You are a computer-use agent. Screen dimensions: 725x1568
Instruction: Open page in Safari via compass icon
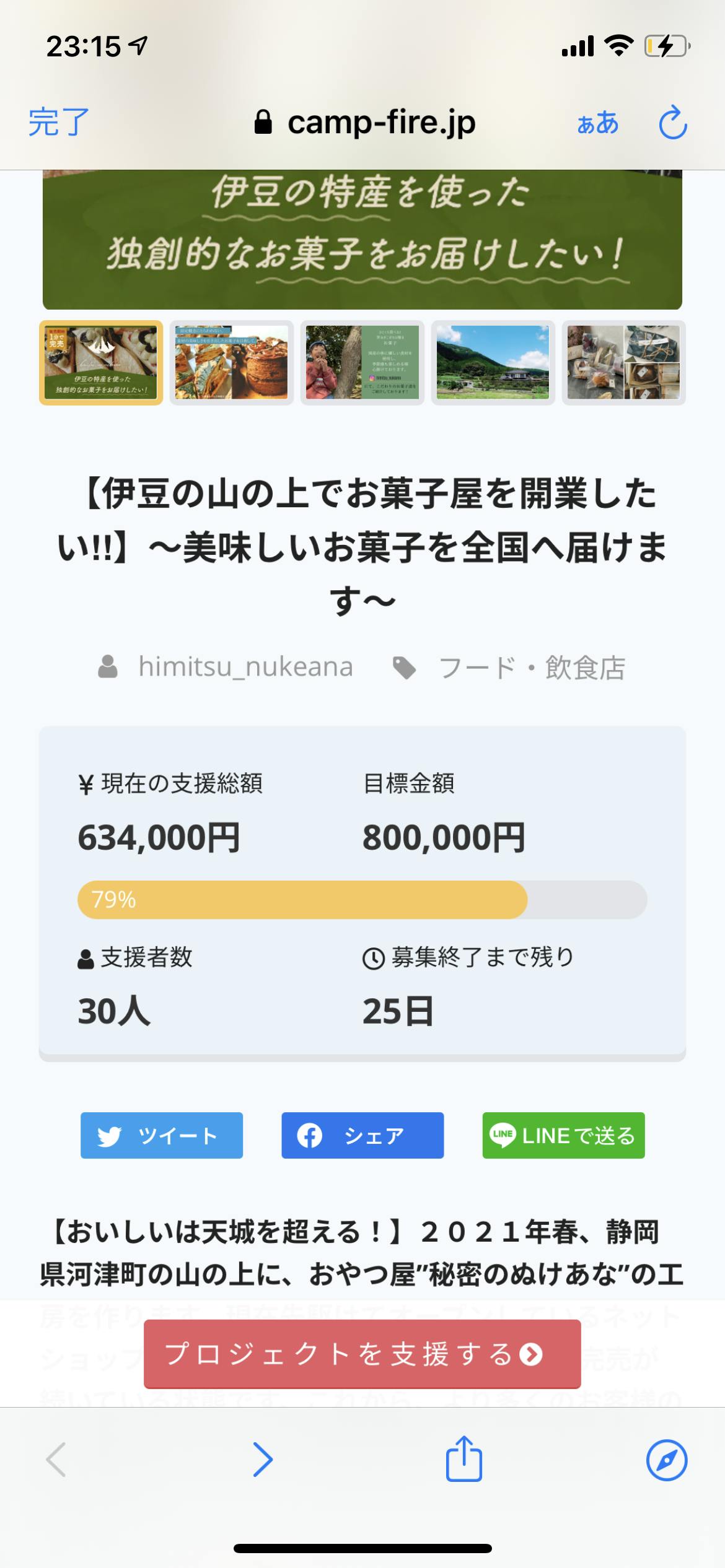point(666,1460)
